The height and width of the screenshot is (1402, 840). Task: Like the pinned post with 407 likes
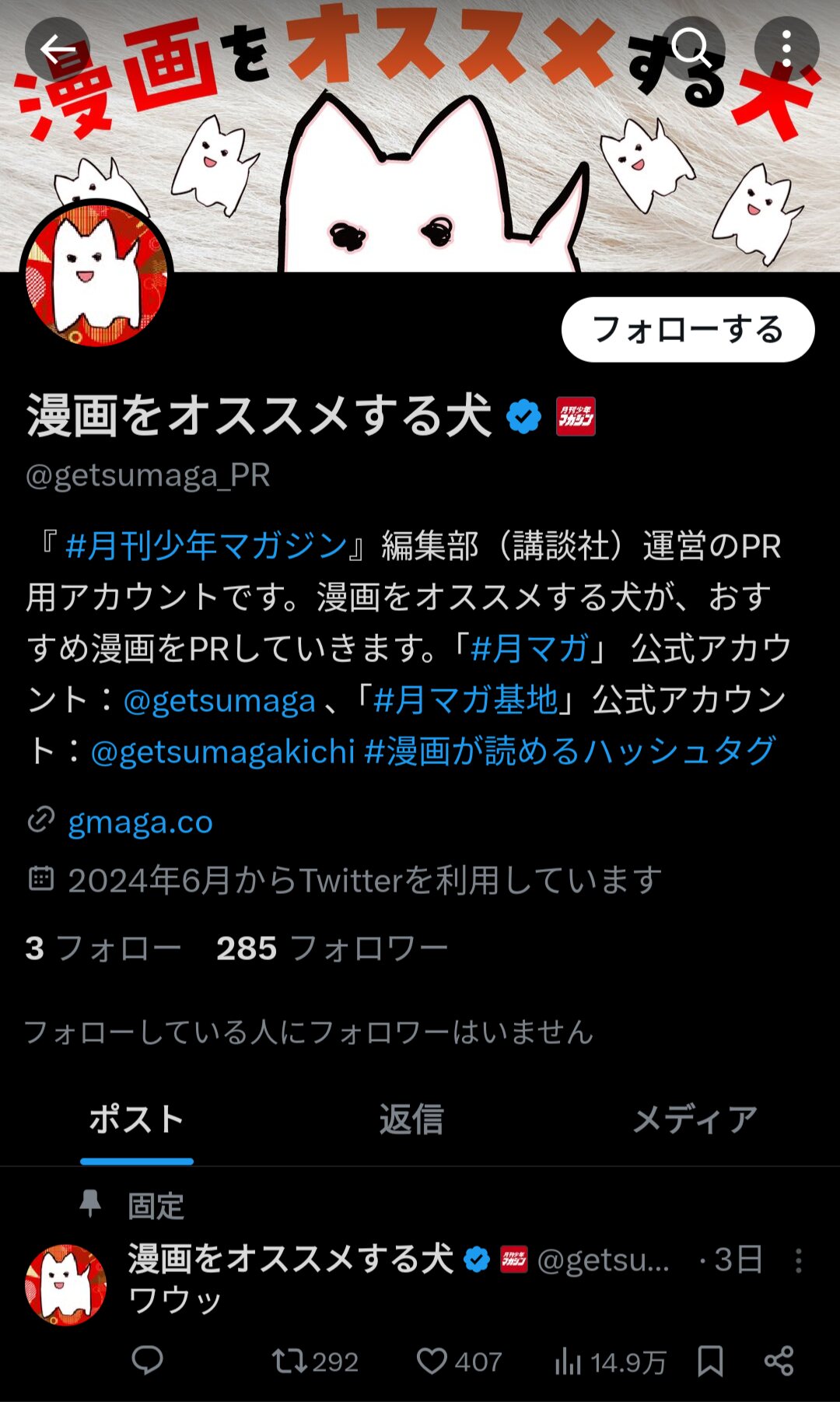[x=459, y=1362]
